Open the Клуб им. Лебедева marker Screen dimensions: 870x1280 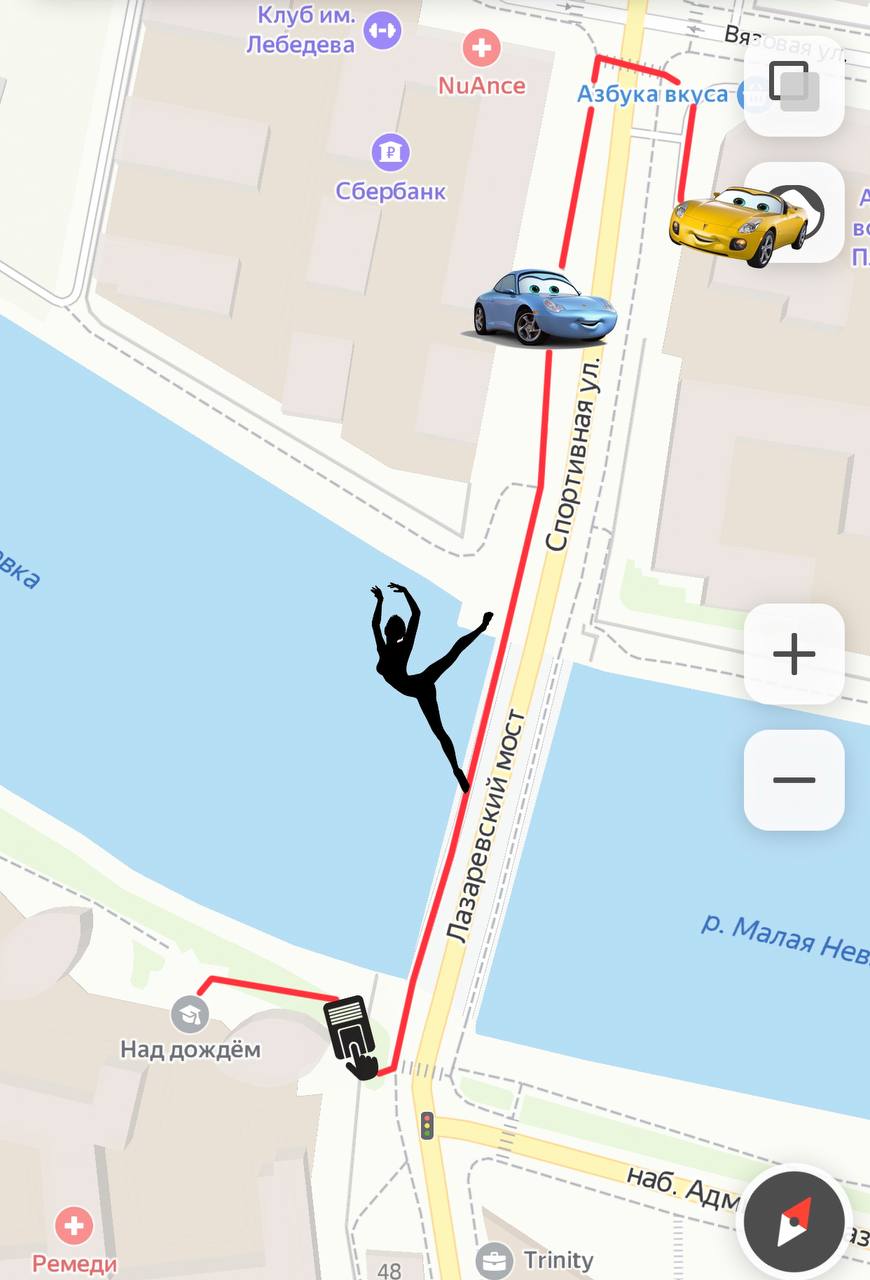(x=381, y=29)
